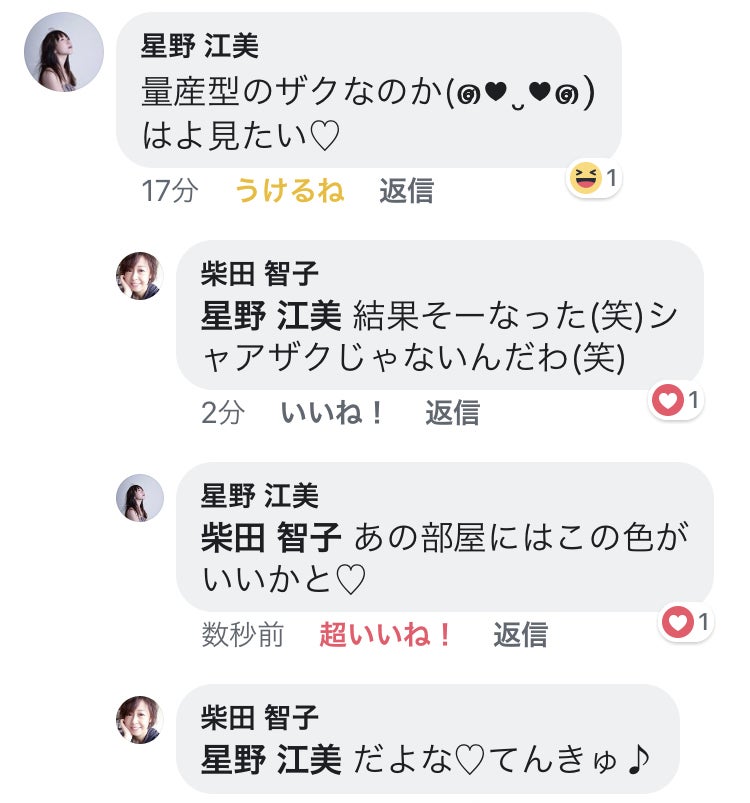Open the 星野 江美 mention in the シャアザク reply
Image resolution: width=750 pixels, height=803 pixels.
tap(271, 316)
